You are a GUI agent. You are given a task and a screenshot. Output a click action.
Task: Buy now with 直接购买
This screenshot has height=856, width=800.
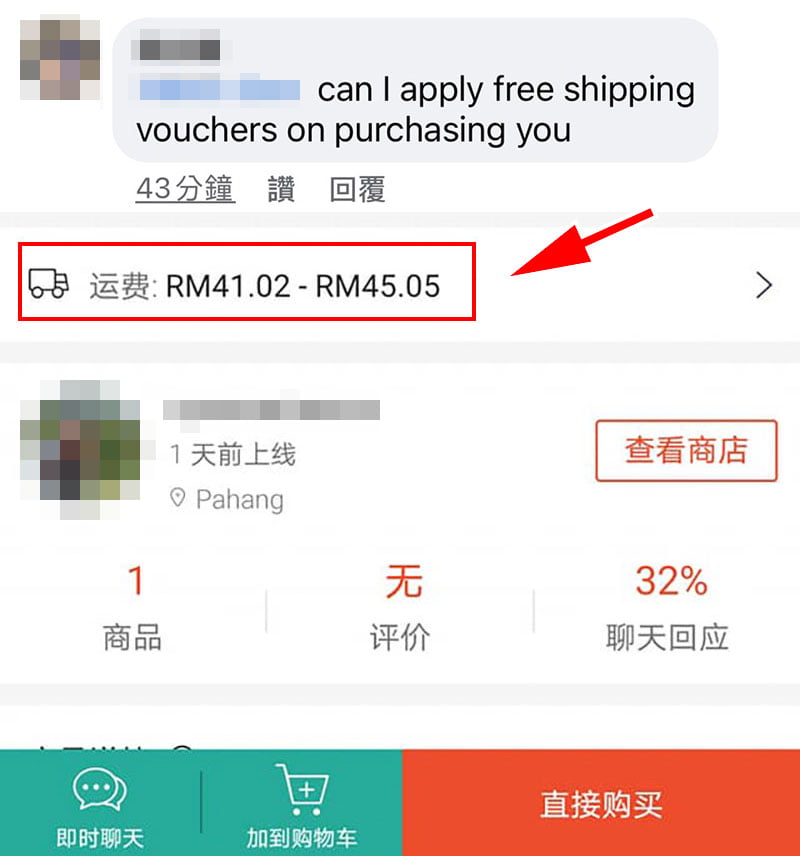(600, 804)
